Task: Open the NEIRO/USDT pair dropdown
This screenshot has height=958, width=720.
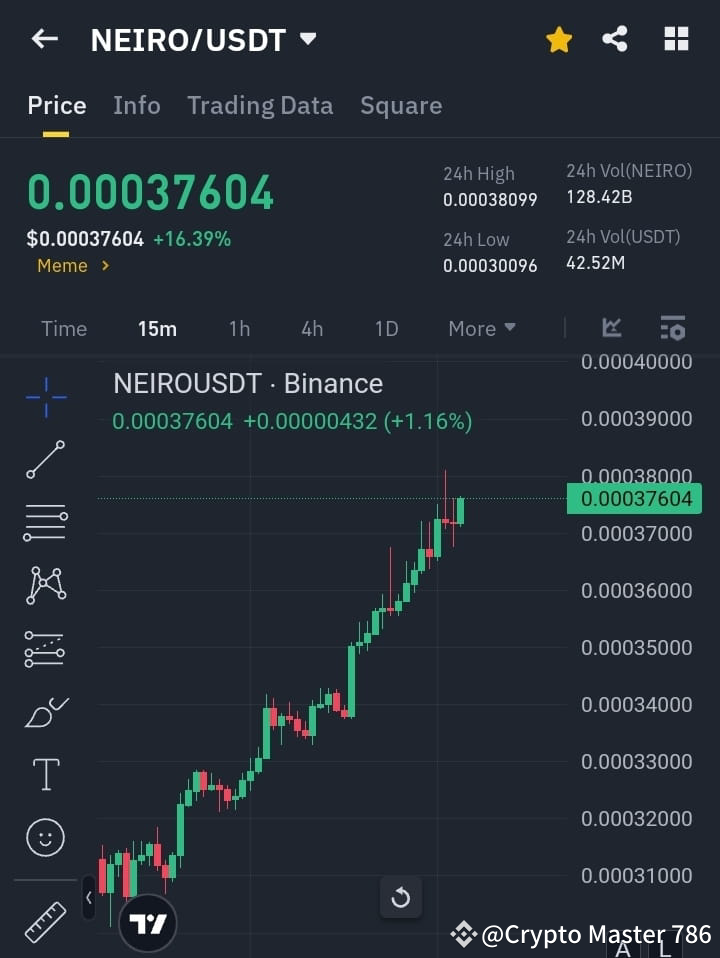Action: pos(308,39)
